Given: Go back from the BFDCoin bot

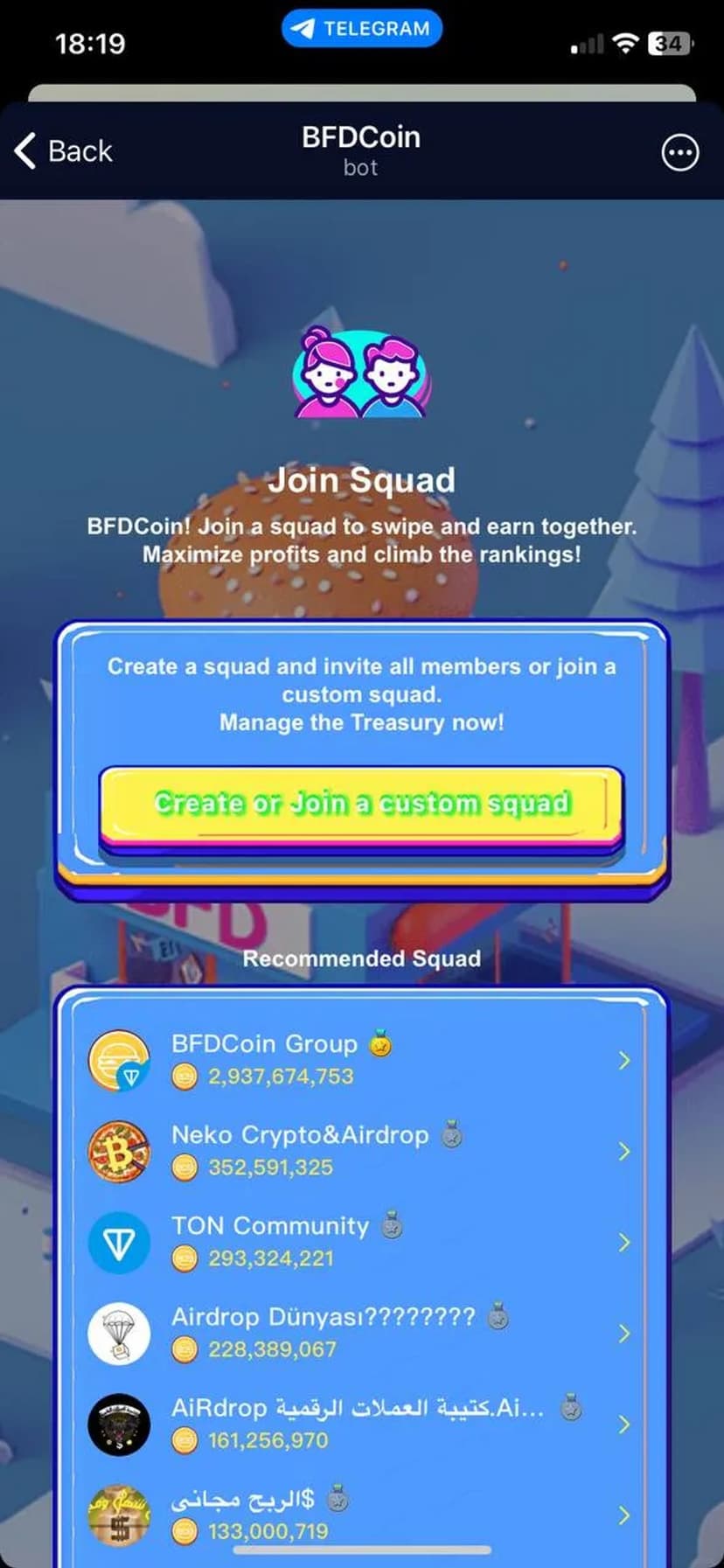Looking at the screenshot, I should pyautogui.click(x=64, y=151).
